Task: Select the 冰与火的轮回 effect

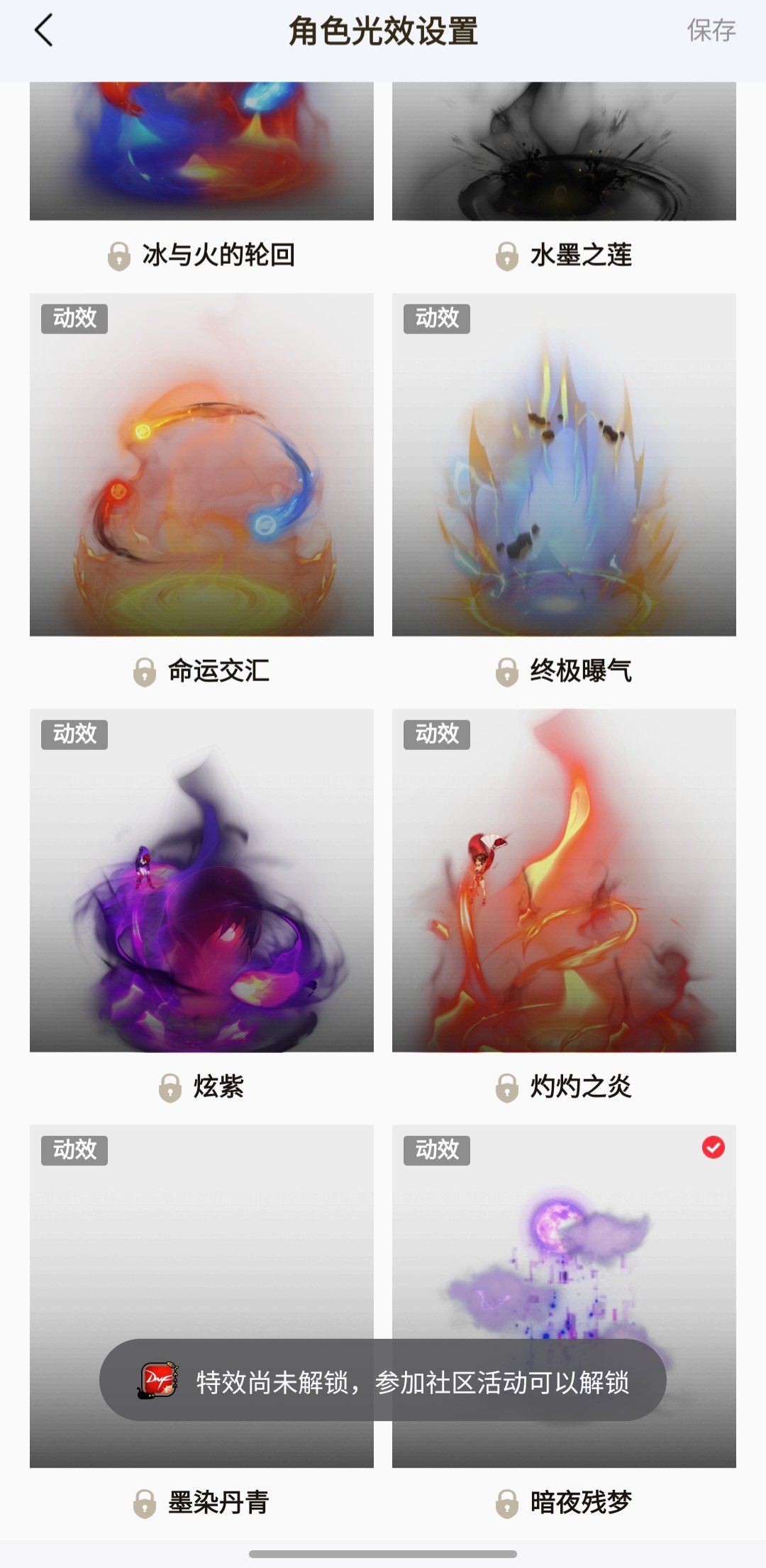Action: coord(201,153)
